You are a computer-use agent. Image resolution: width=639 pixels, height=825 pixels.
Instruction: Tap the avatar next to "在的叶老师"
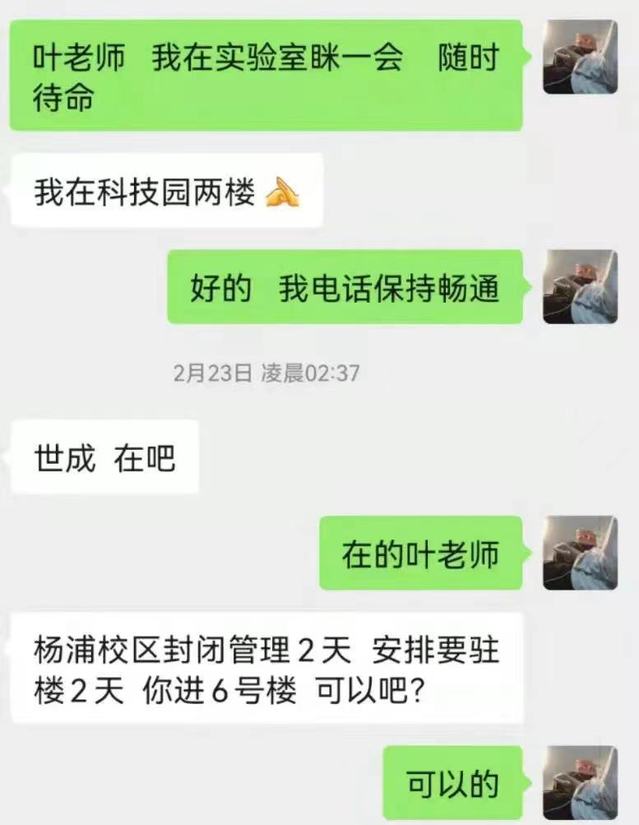[580, 553]
